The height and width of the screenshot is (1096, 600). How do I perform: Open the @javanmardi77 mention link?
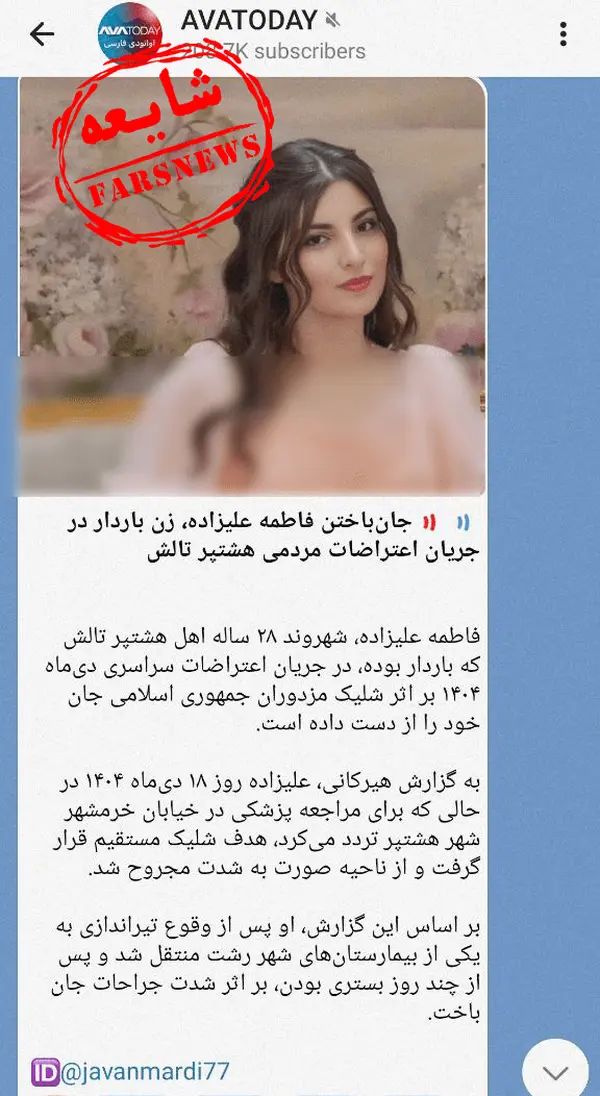pos(145,1072)
